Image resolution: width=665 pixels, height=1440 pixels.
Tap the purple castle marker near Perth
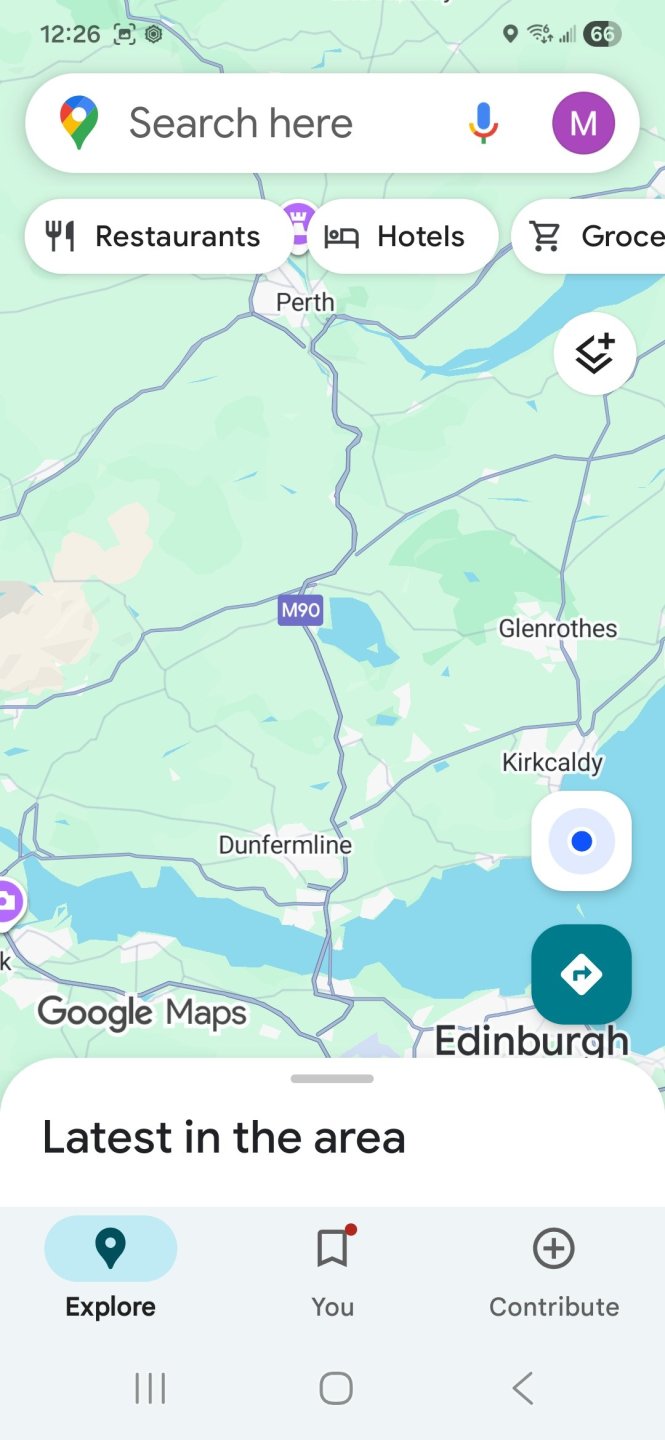click(x=297, y=216)
